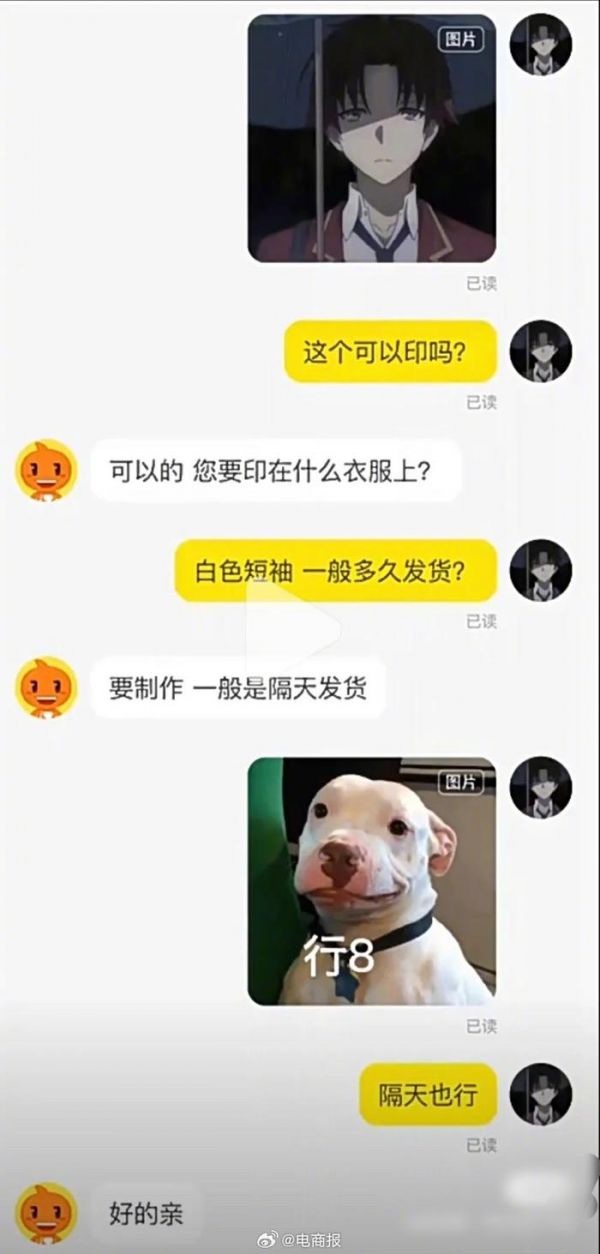Screen dimensions: 600x1254
Task: Tap the sender avatar beside 这个可以印吗?
Action: tap(541, 351)
